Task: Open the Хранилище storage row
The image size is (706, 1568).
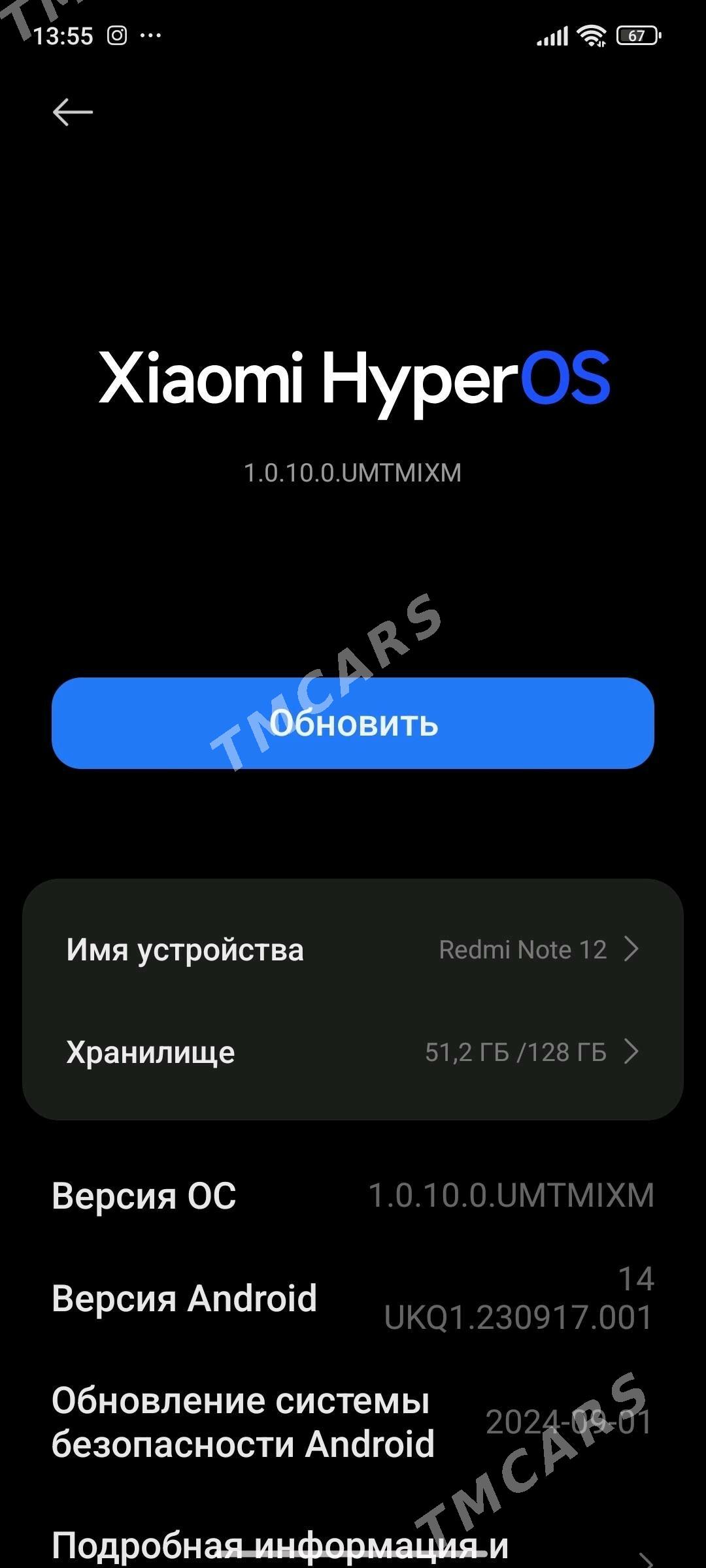Action: (x=353, y=1052)
